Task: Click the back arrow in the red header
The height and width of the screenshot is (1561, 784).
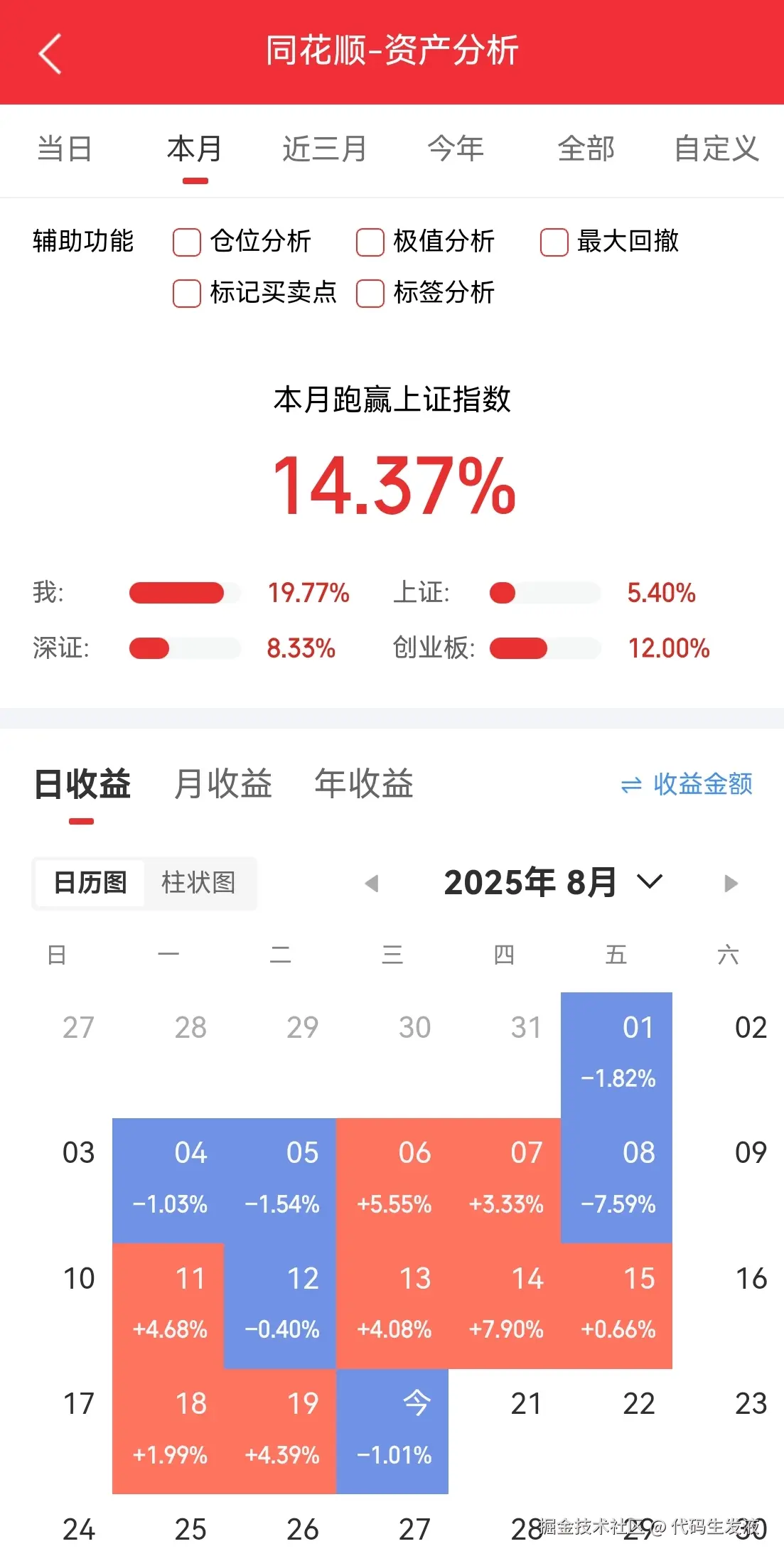Action: point(49,53)
